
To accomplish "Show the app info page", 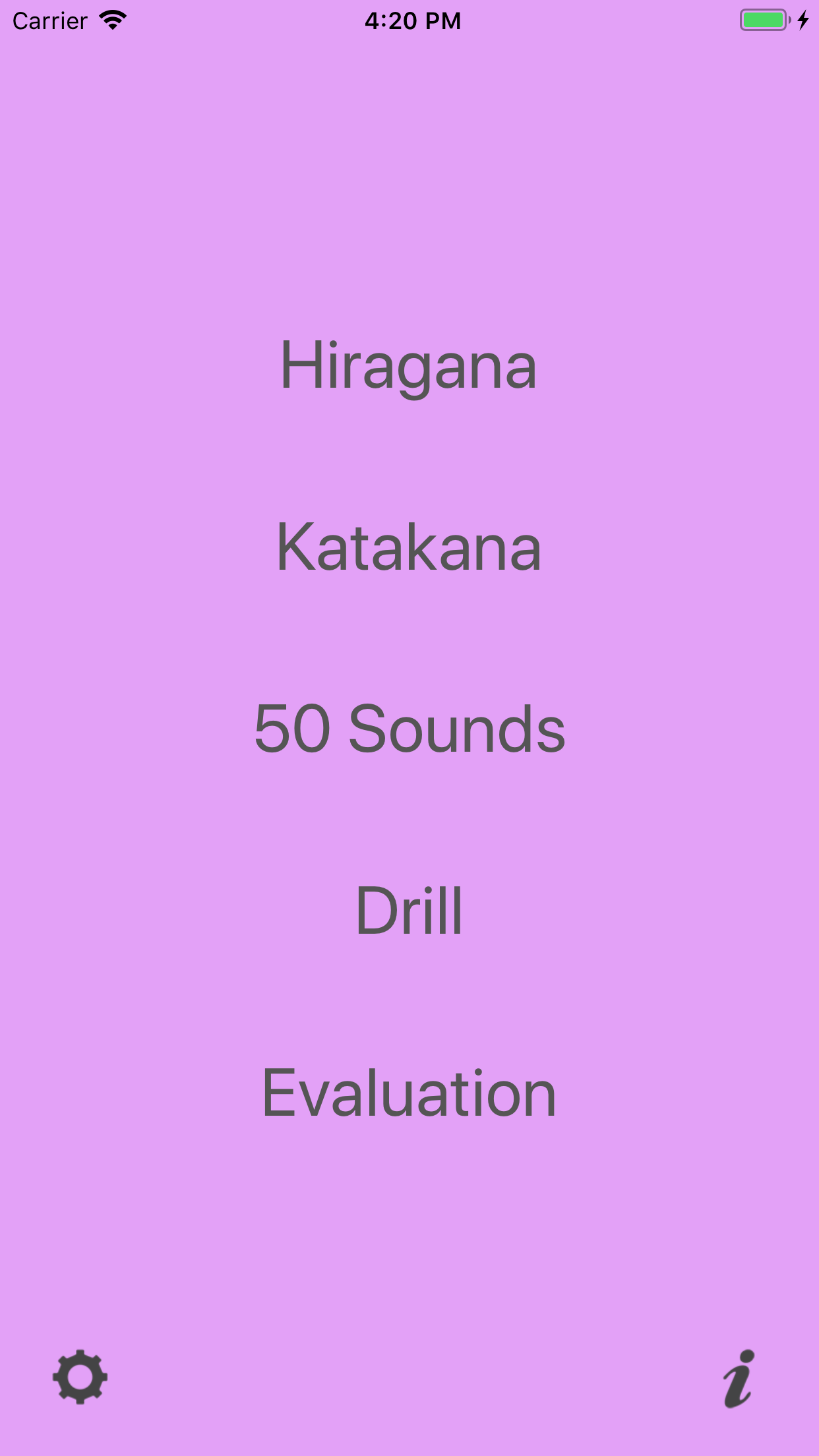I will 739,1378.
